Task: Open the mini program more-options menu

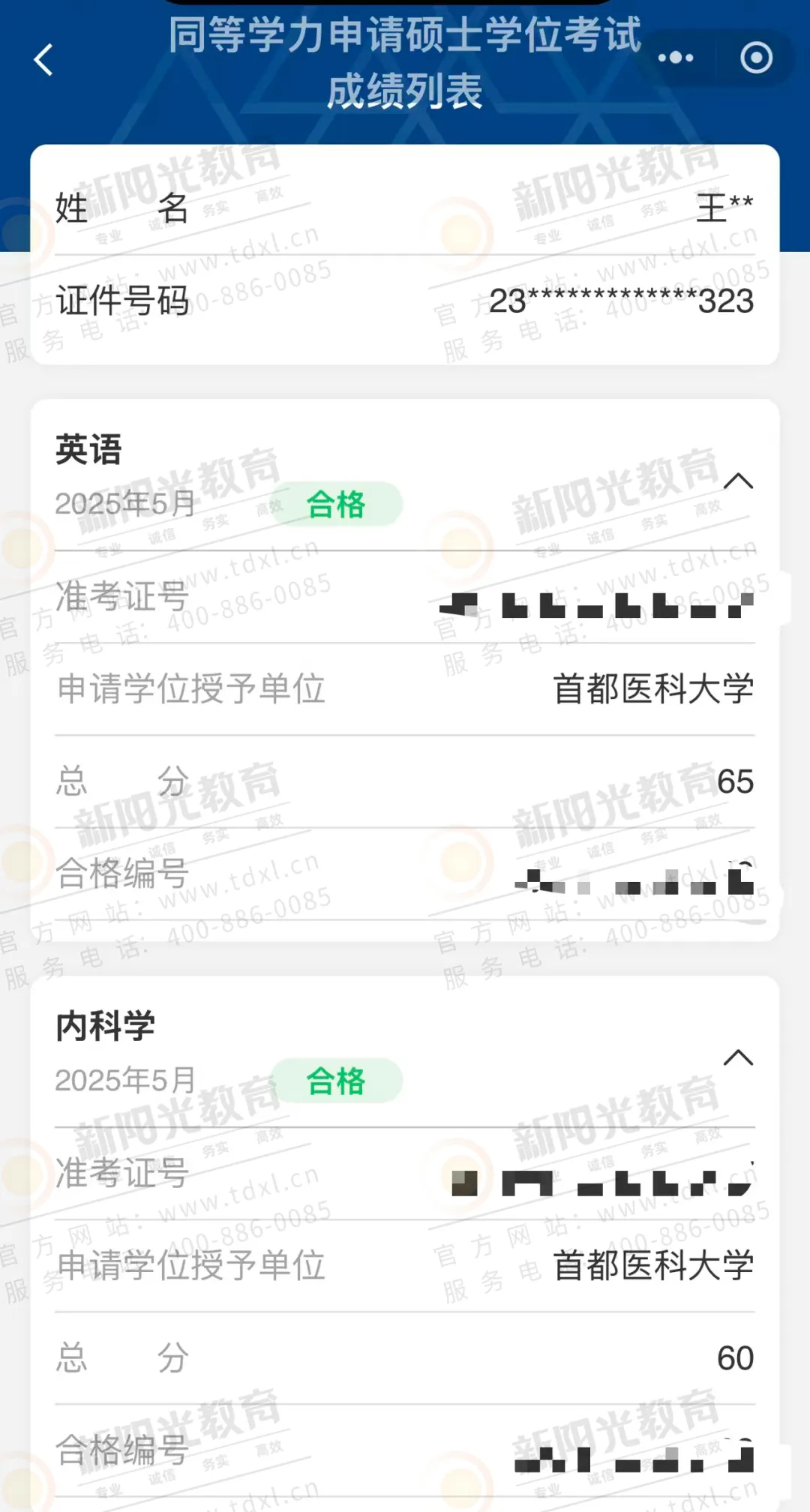Action: click(676, 58)
